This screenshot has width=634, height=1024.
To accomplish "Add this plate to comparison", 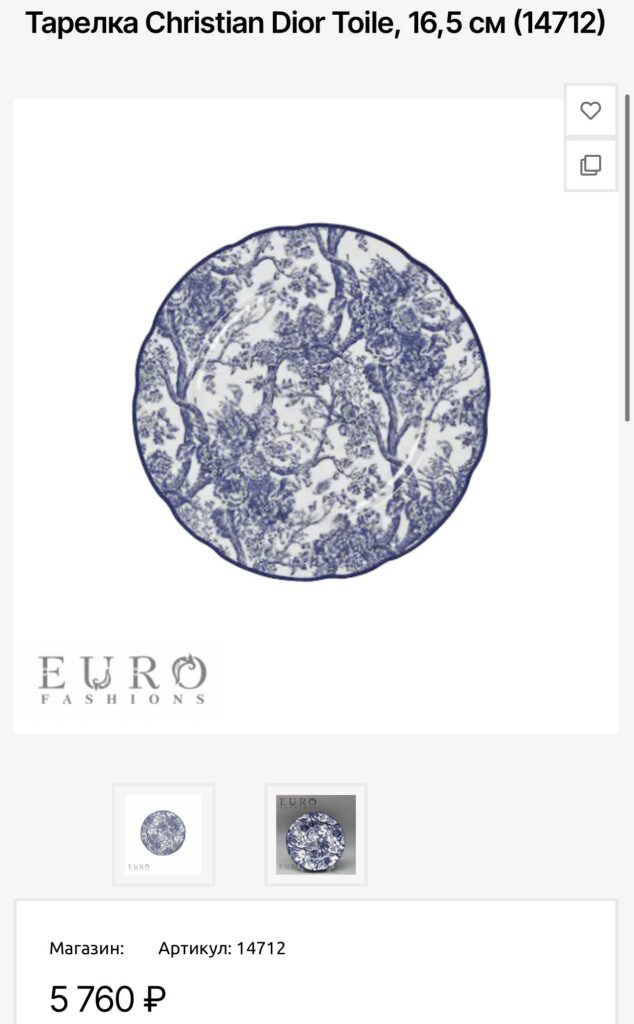I will pyautogui.click(x=591, y=165).
